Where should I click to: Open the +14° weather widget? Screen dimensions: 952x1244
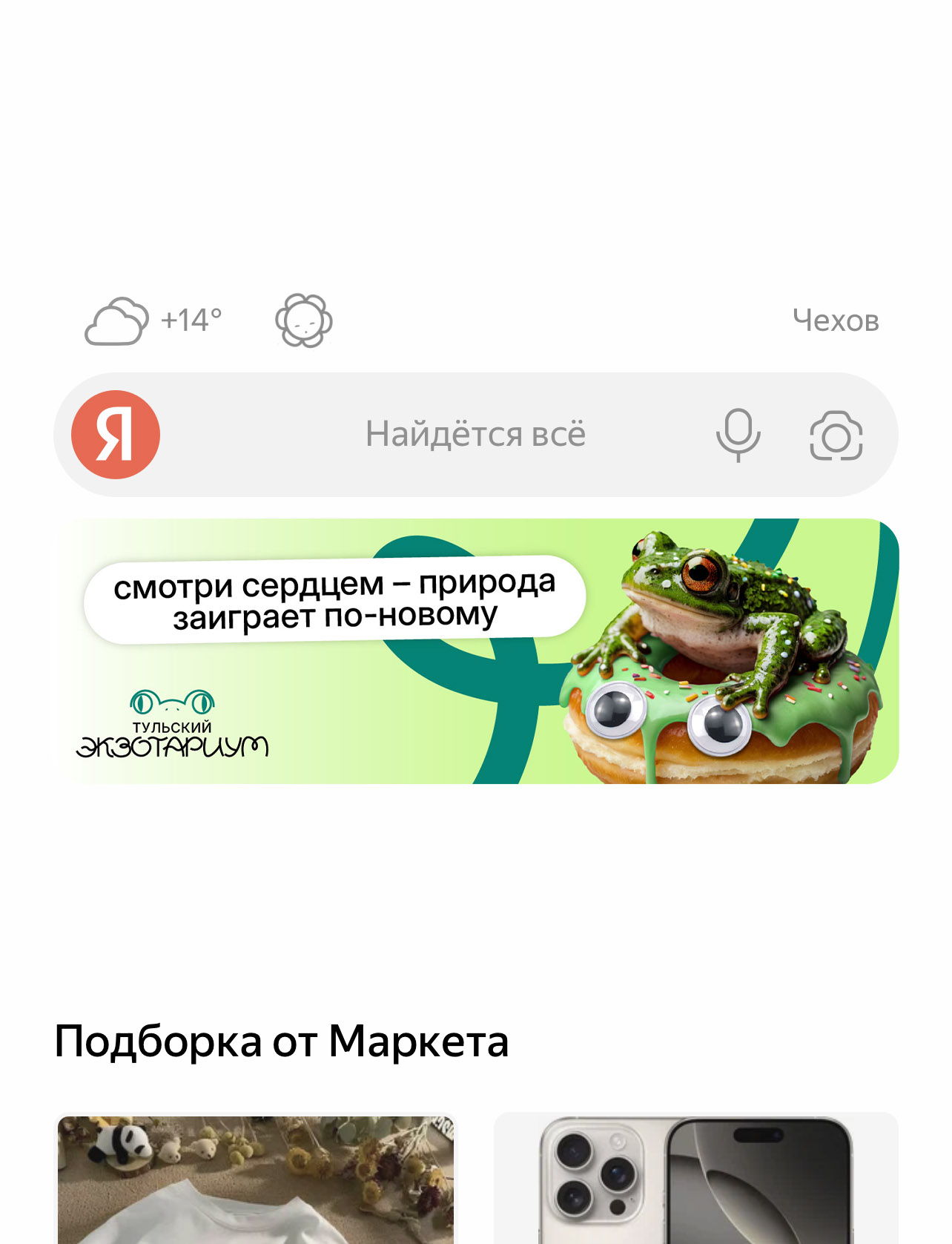pyautogui.click(x=153, y=321)
